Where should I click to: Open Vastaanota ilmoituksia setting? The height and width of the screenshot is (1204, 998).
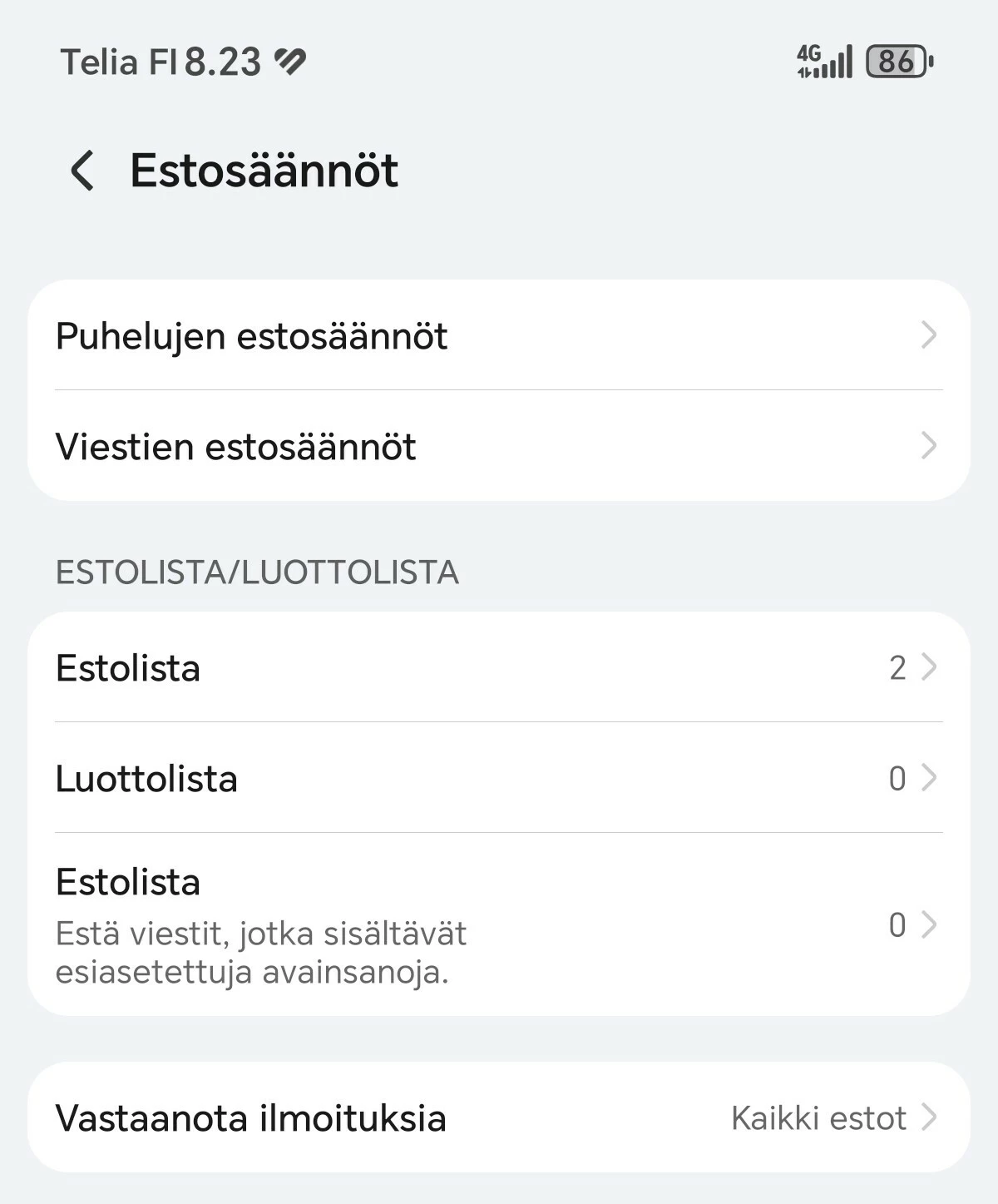[499, 1117]
